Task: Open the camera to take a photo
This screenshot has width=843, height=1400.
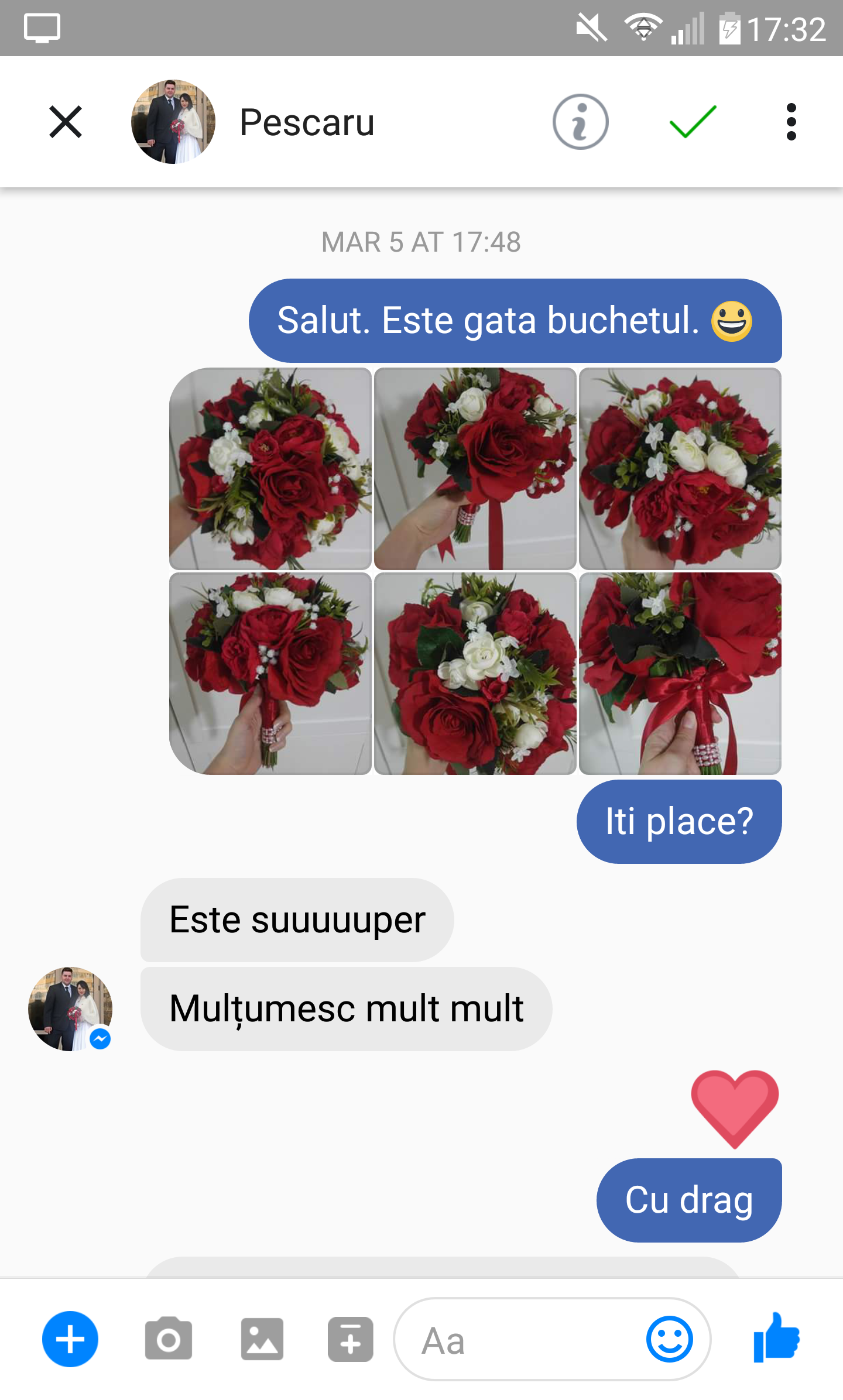Action: [169, 1339]
